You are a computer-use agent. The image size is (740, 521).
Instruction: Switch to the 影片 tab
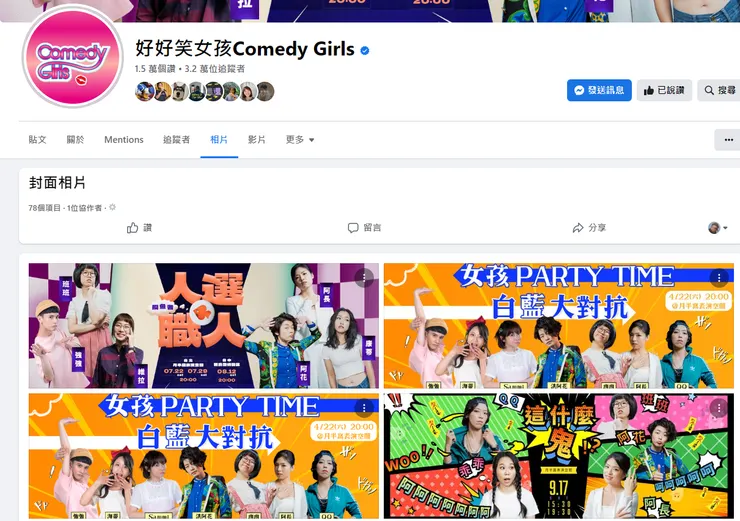coord(257,140)
